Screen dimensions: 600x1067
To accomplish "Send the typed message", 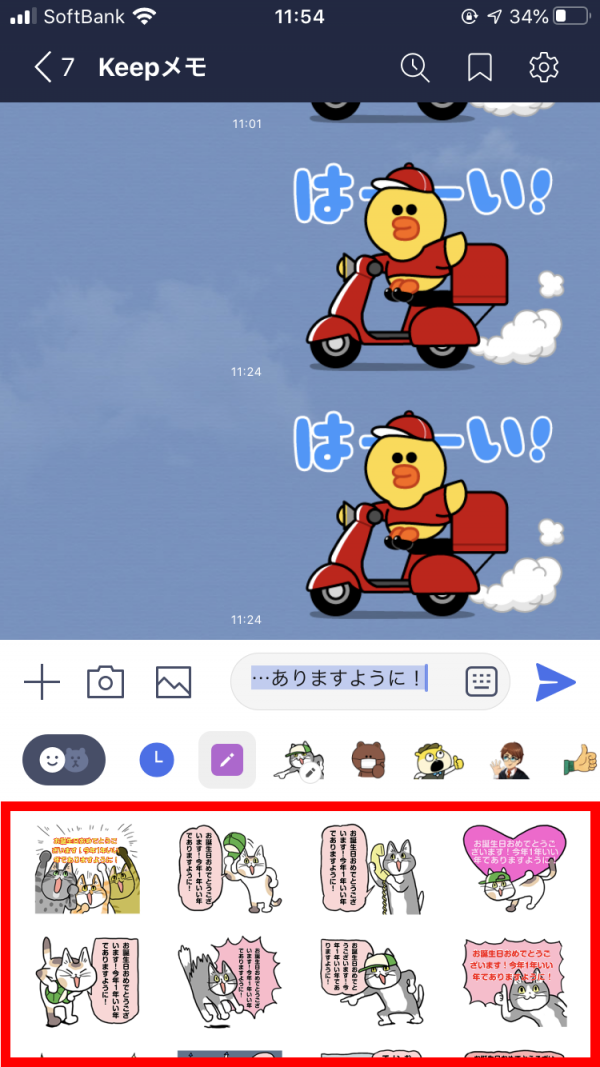I will (555, 682).
